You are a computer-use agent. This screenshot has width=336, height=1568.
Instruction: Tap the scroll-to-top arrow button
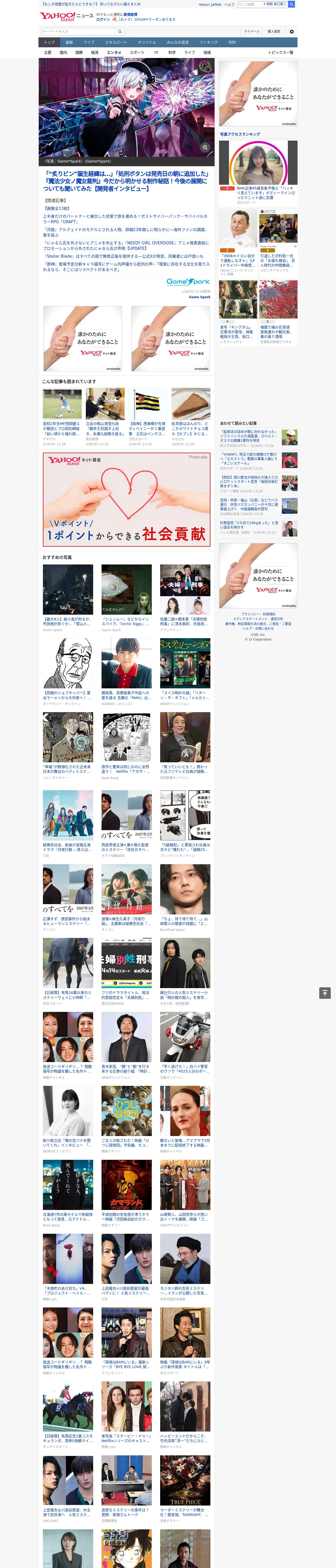(x=324, y=993)
